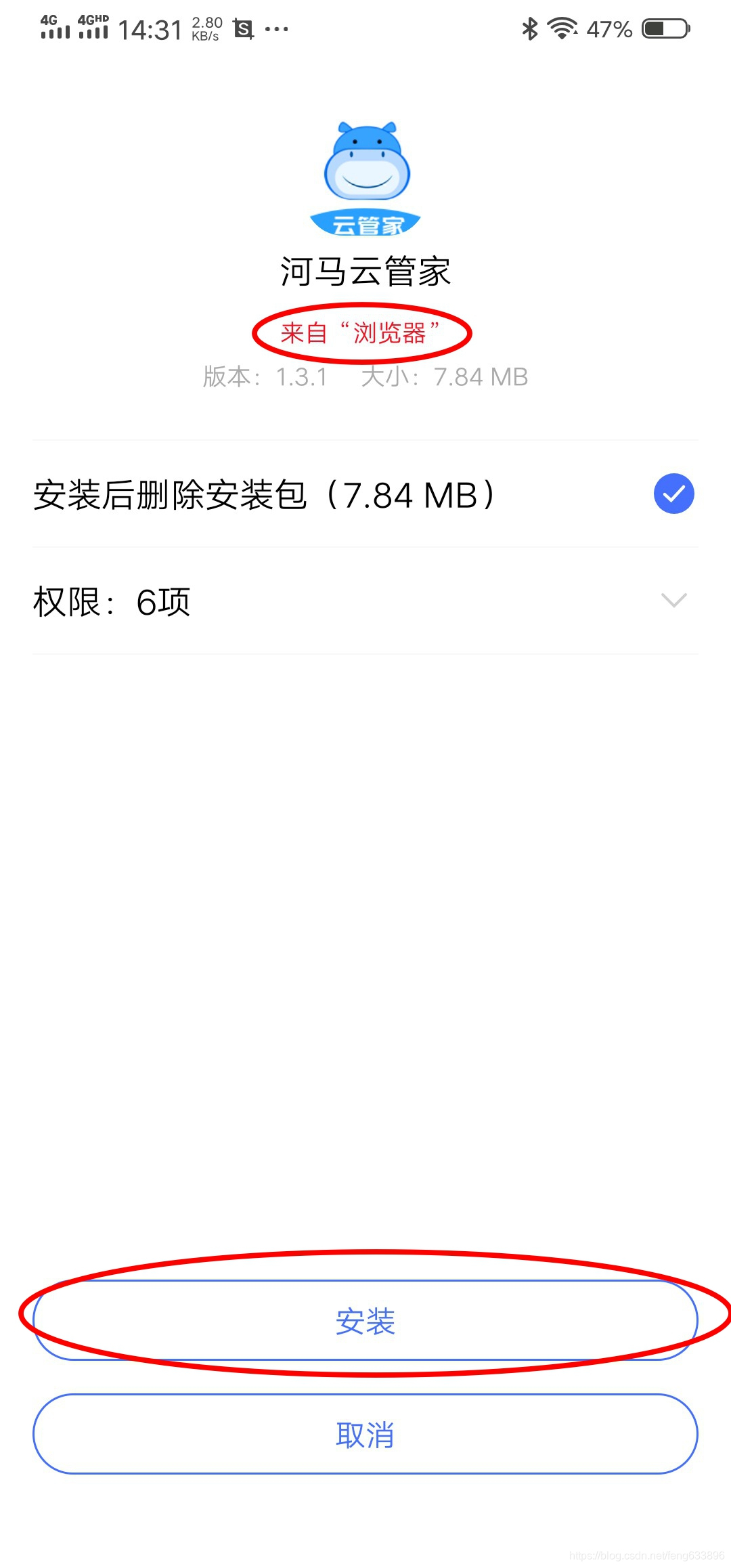This screenshot has width=731, height=1568.
Task: Uncheck 安装后删除安装包 checkbox
Action: [673, 494]
